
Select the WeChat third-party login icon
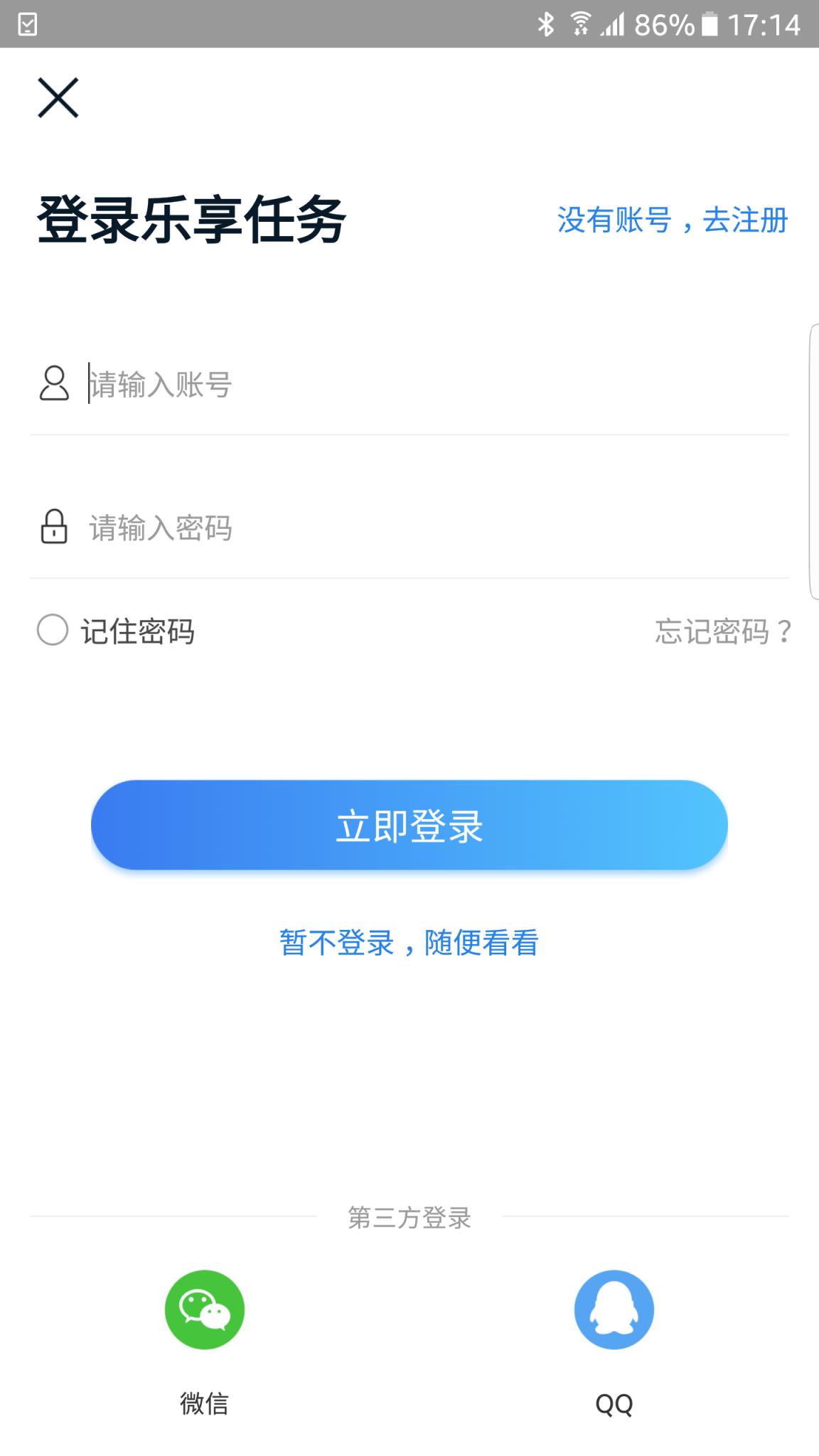(x=205, y=1309)
